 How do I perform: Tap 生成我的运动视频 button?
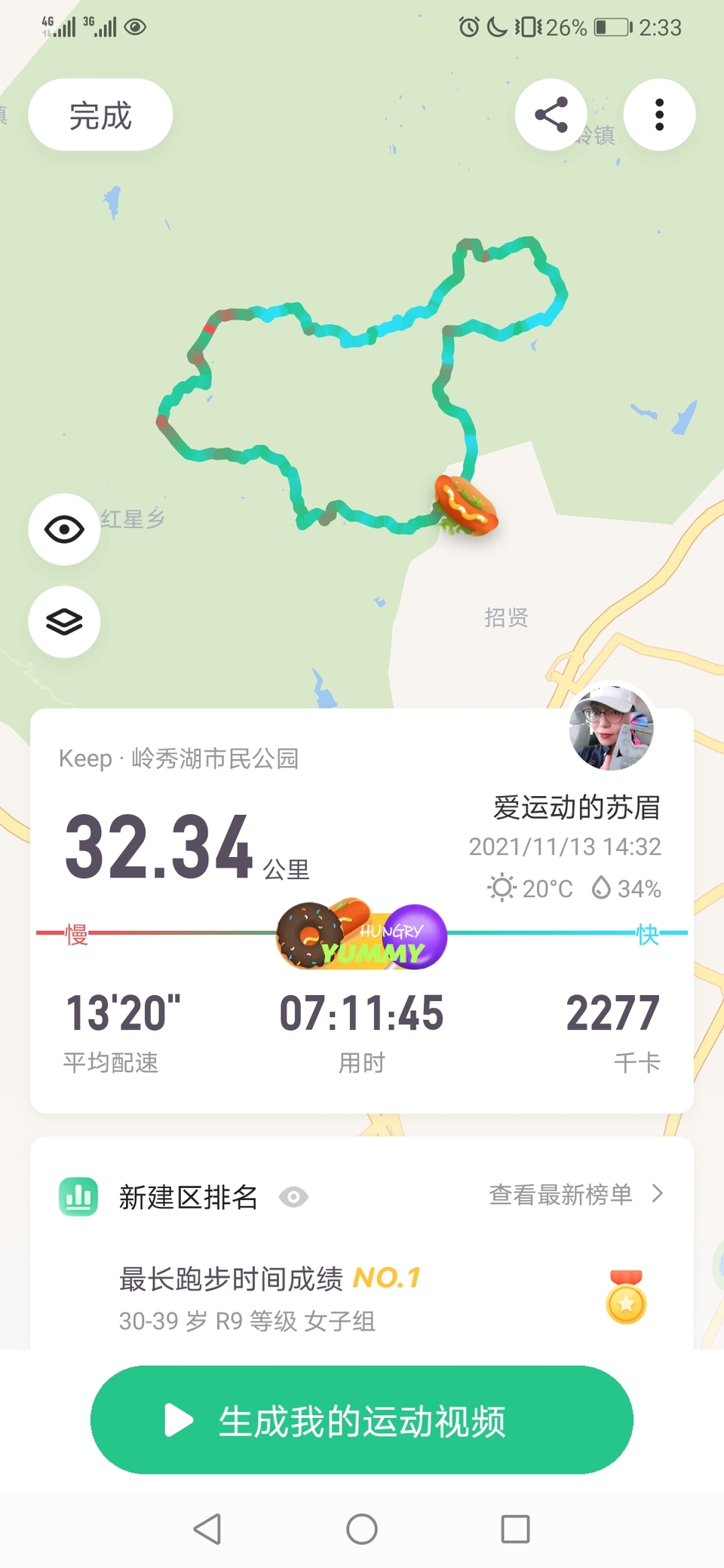pos(362,1420)
